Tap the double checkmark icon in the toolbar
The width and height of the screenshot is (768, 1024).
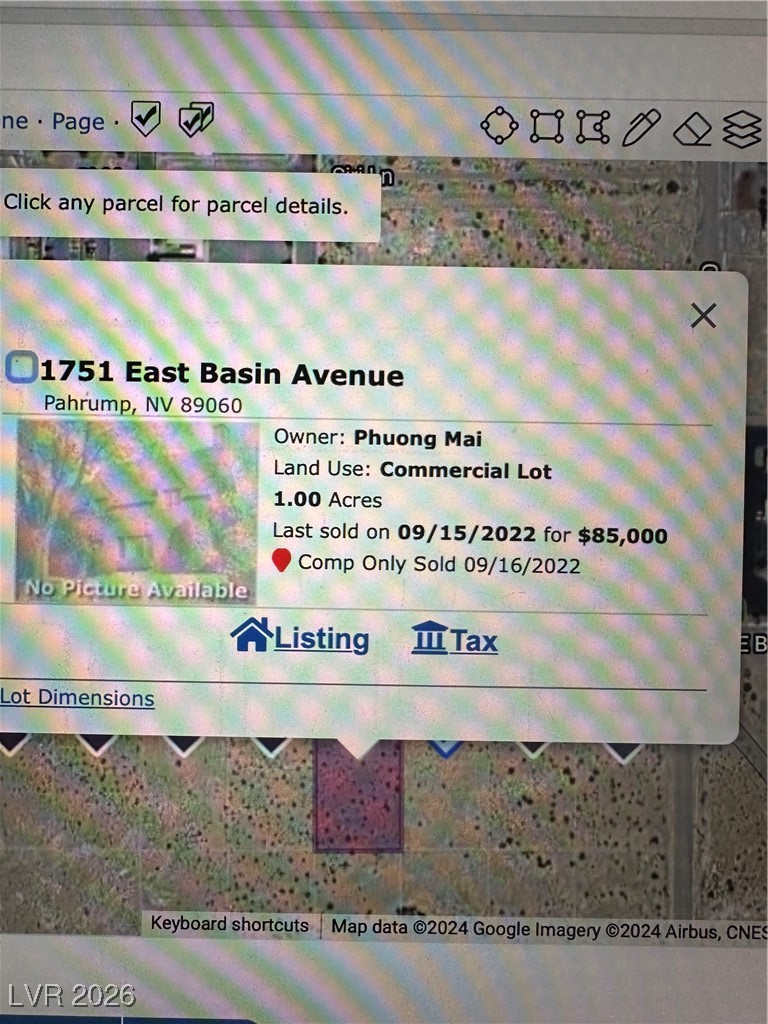click(195, 119)
